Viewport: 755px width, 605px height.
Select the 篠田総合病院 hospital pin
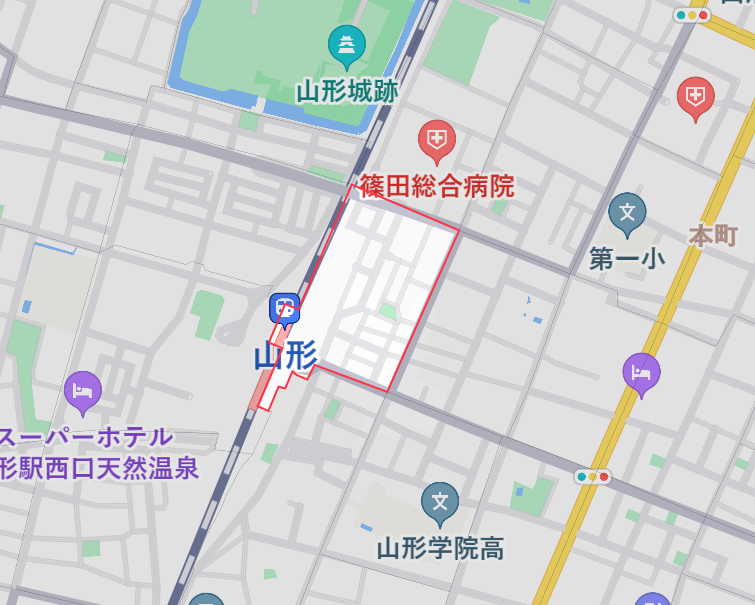(x=437, y=140)
